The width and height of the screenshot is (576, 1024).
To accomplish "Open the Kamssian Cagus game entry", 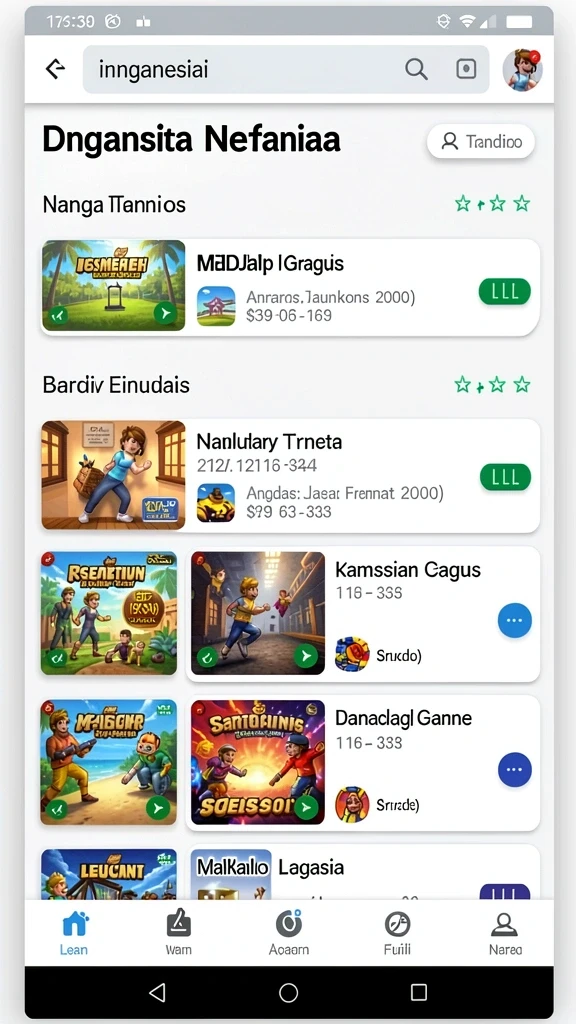I will pos(363,614).
